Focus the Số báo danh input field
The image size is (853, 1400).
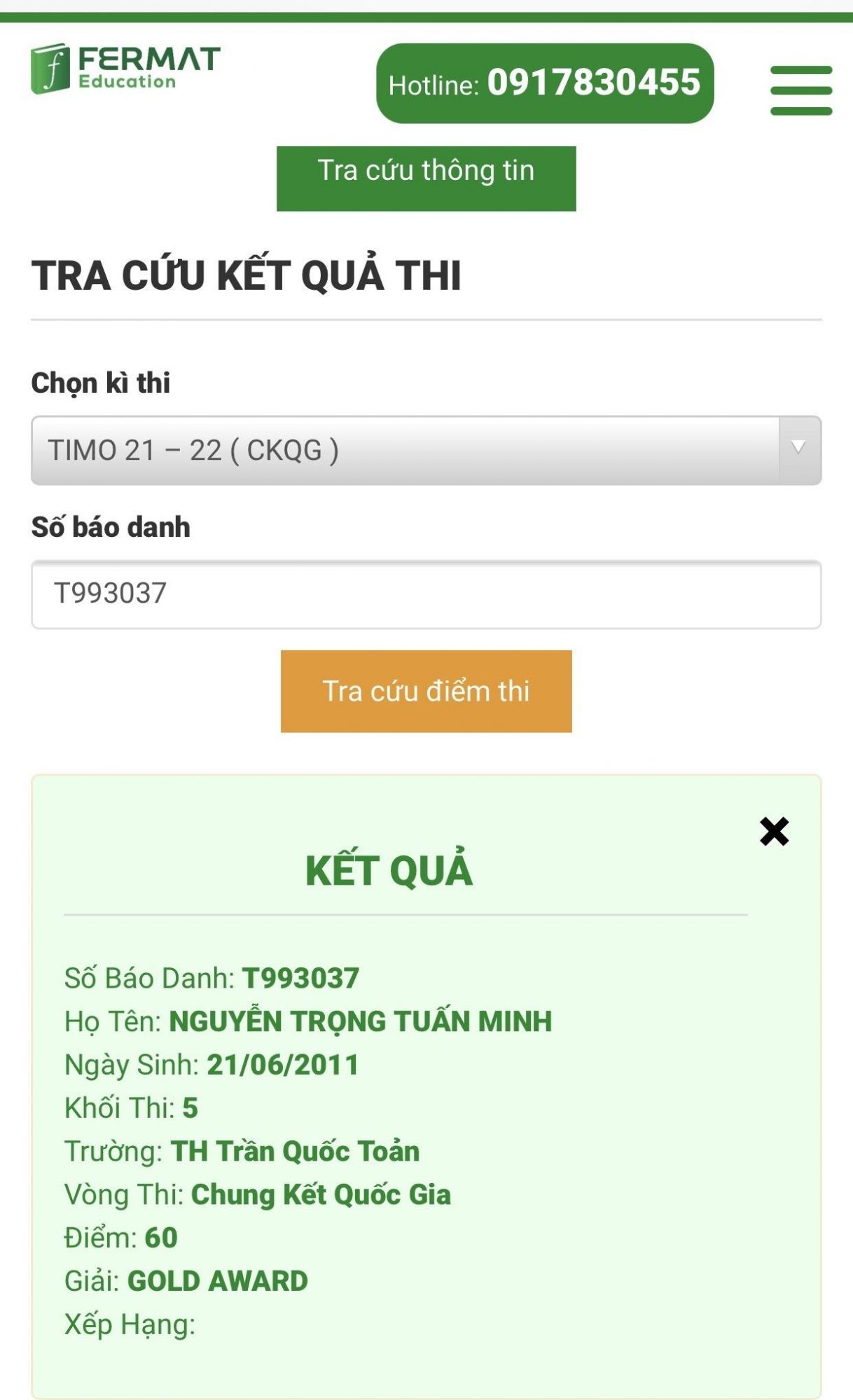click(426, 594)
